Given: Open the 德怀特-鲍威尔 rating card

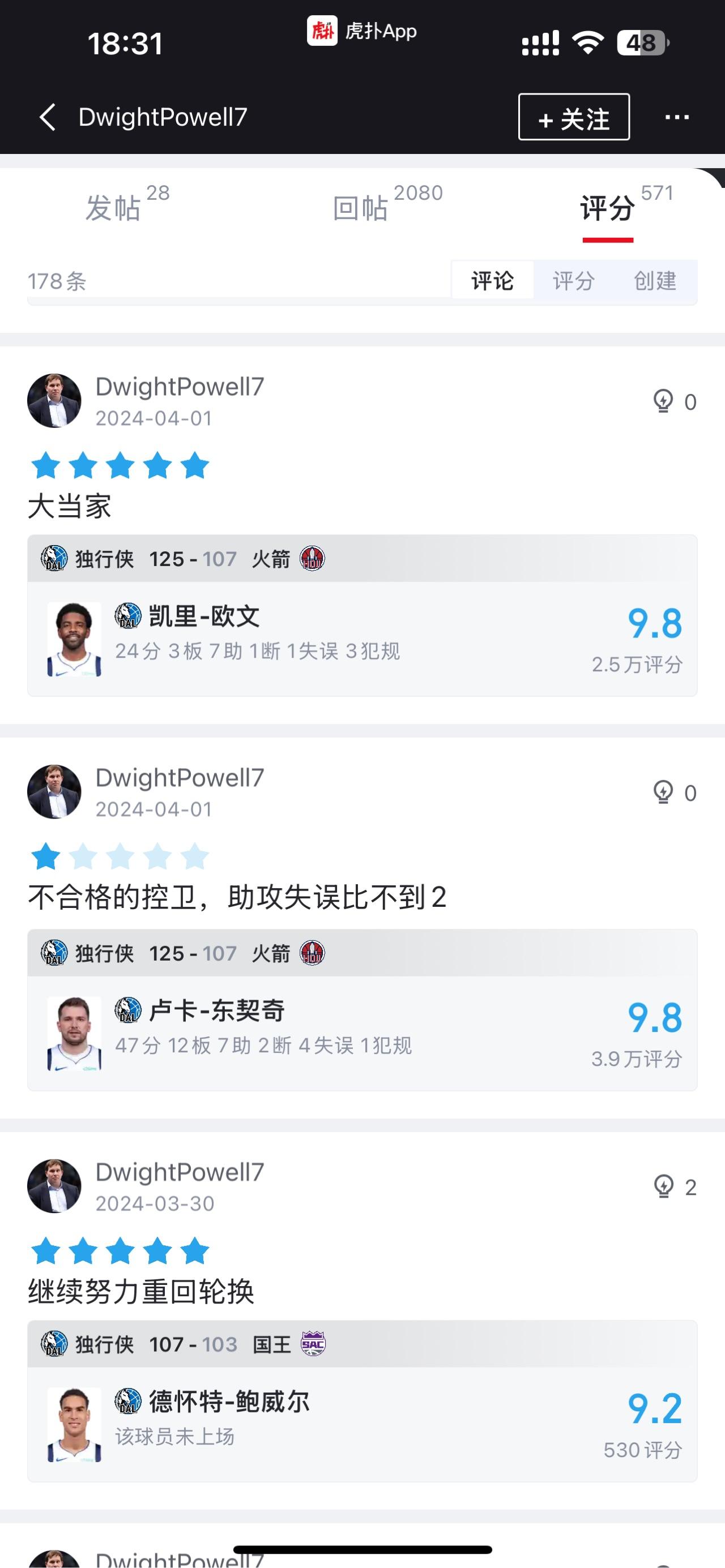Looking at the screenshot, I should click(362, 1423).
